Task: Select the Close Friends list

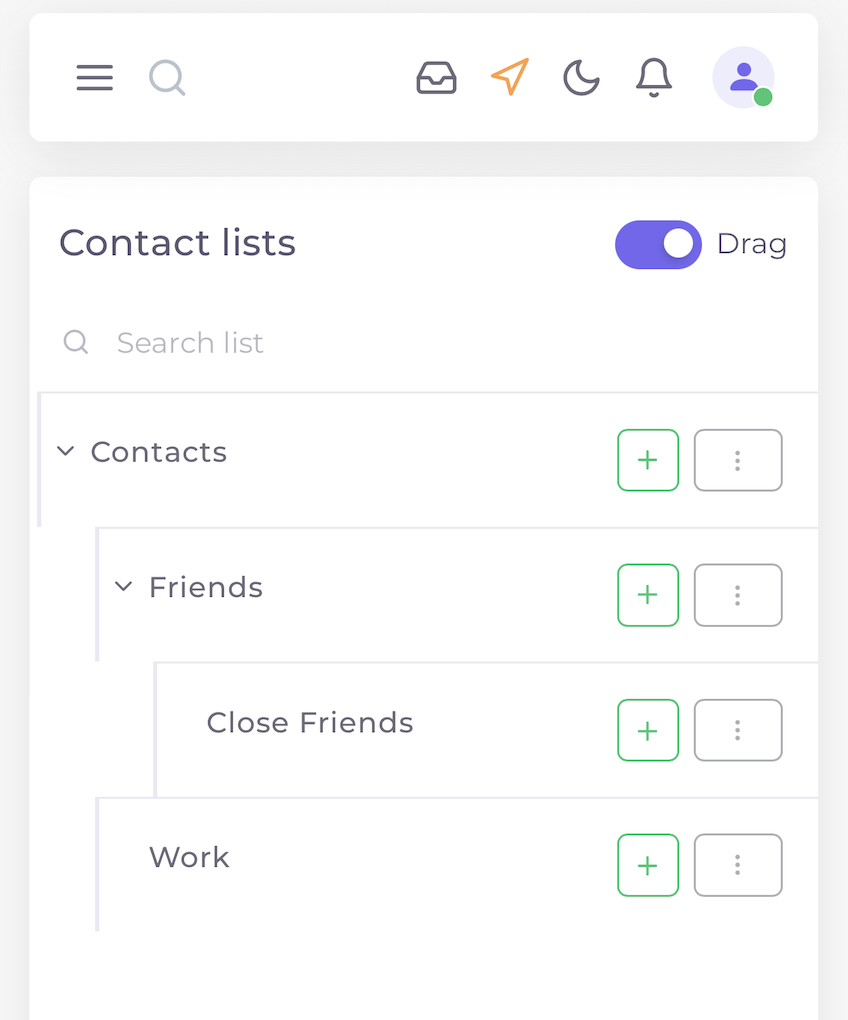Action: [x=310, y=723]
